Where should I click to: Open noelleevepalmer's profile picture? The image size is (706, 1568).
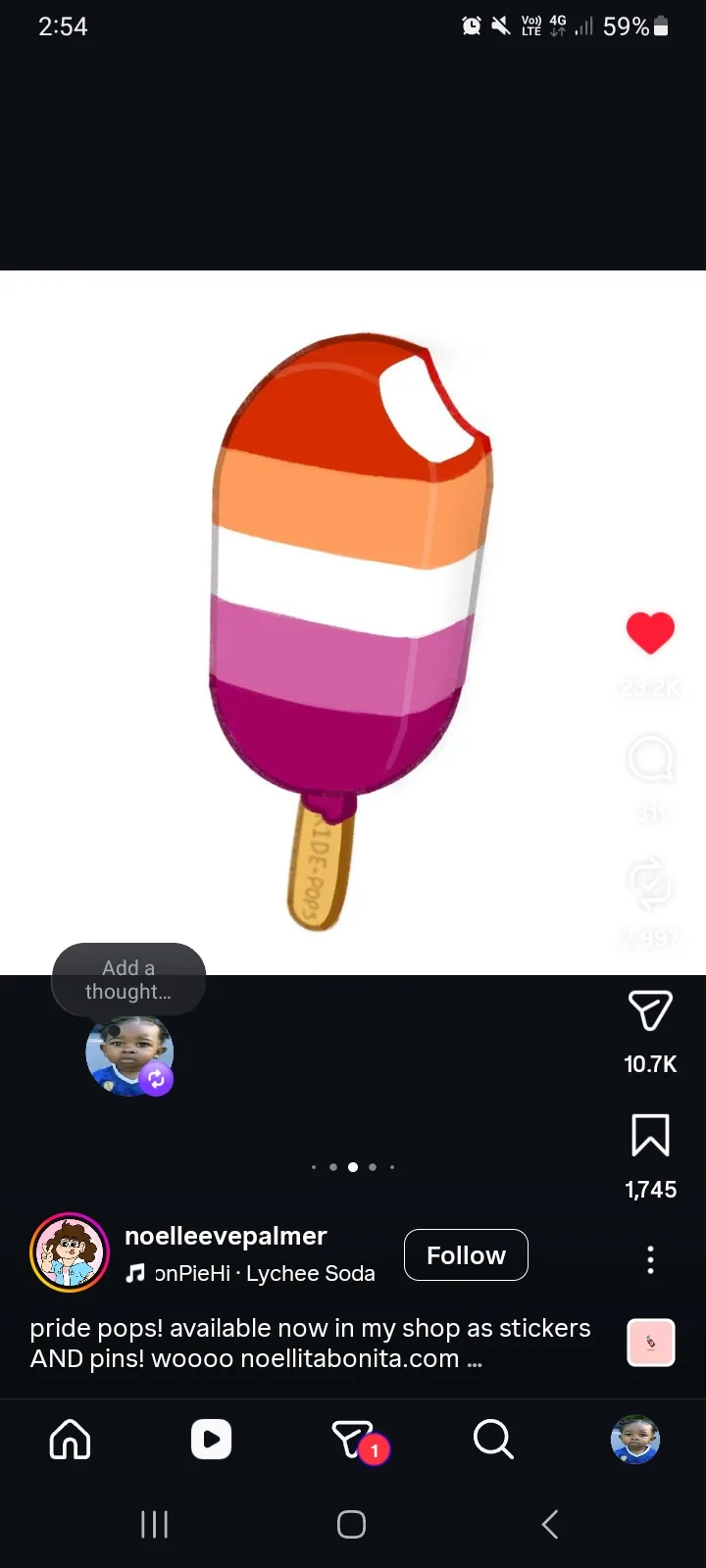tap(70, 1252)
